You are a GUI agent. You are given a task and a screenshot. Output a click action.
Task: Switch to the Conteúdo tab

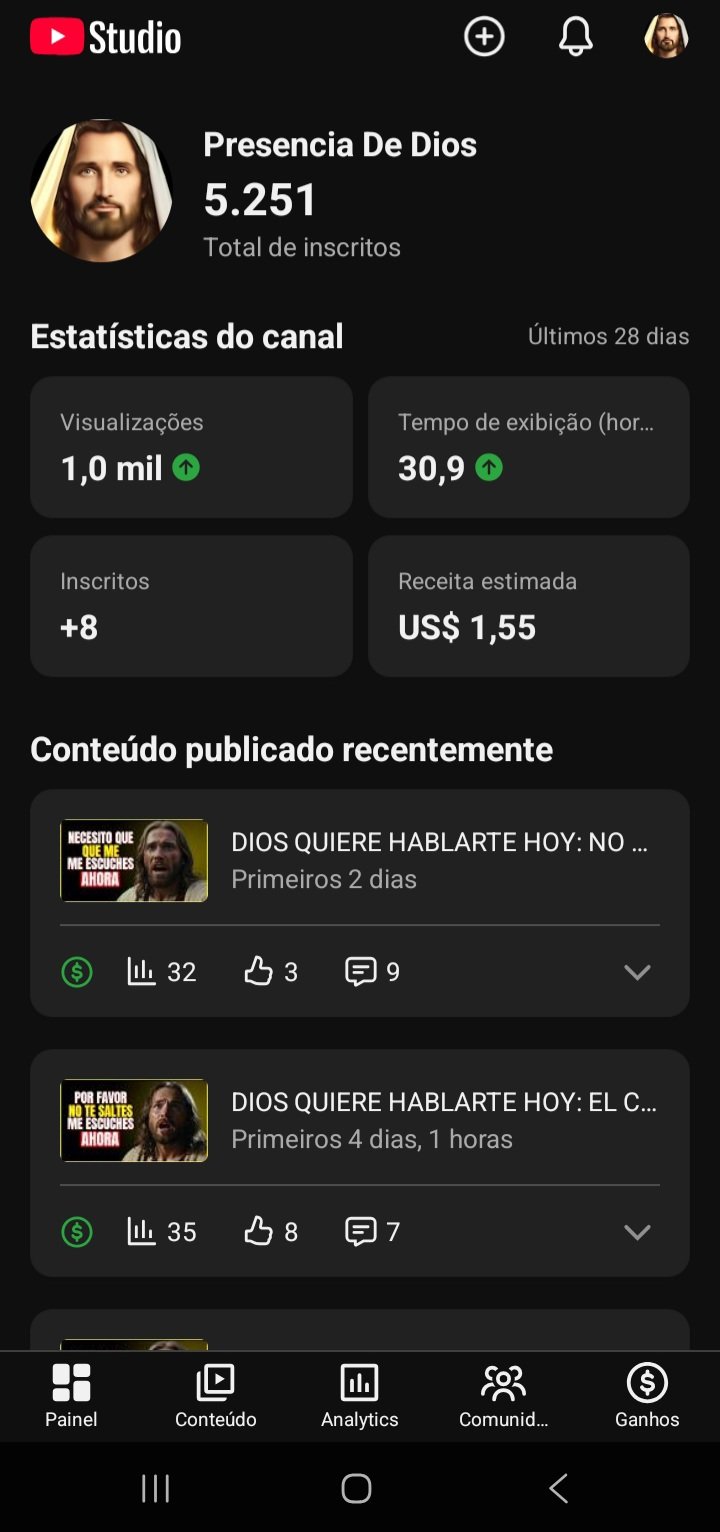click(x=216, y=1396)
